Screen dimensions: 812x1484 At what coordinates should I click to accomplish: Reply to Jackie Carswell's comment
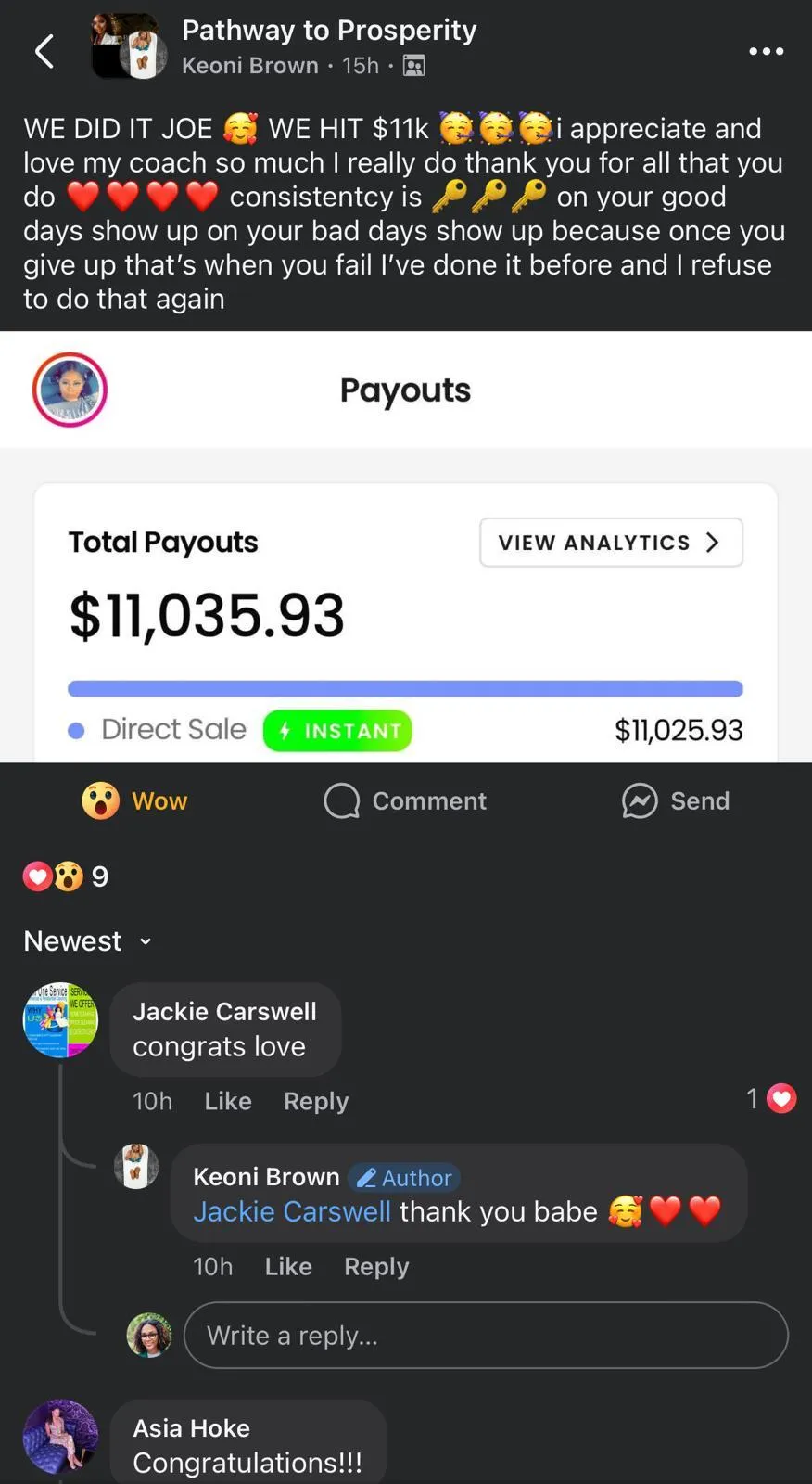316,1101
